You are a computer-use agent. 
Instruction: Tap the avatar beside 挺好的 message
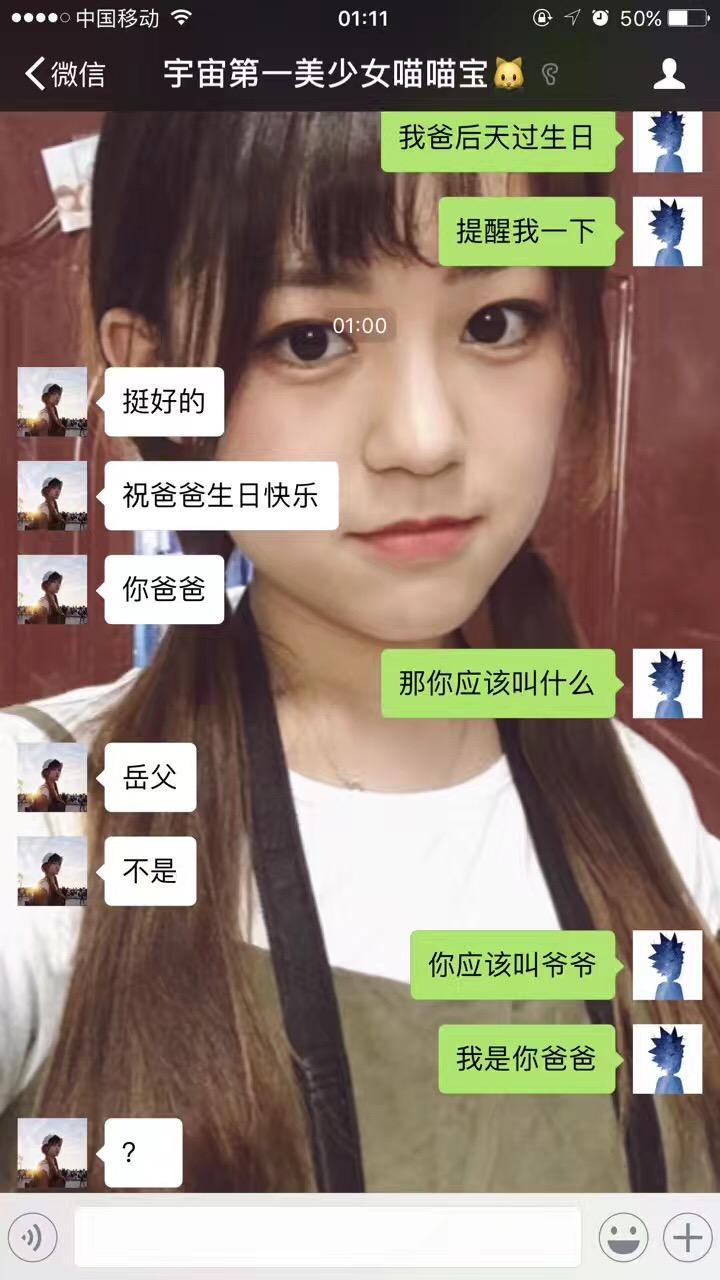(x=52, y=402)
